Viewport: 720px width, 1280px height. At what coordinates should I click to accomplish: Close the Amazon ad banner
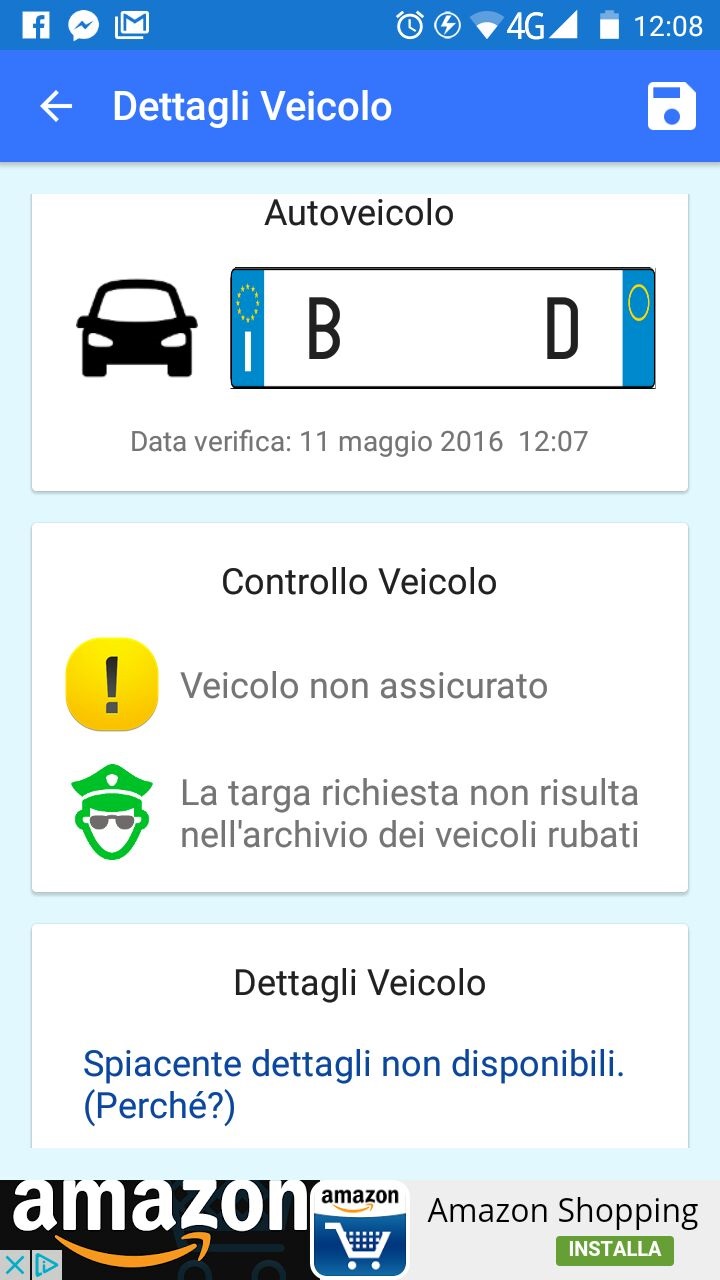click(16, 1265)
